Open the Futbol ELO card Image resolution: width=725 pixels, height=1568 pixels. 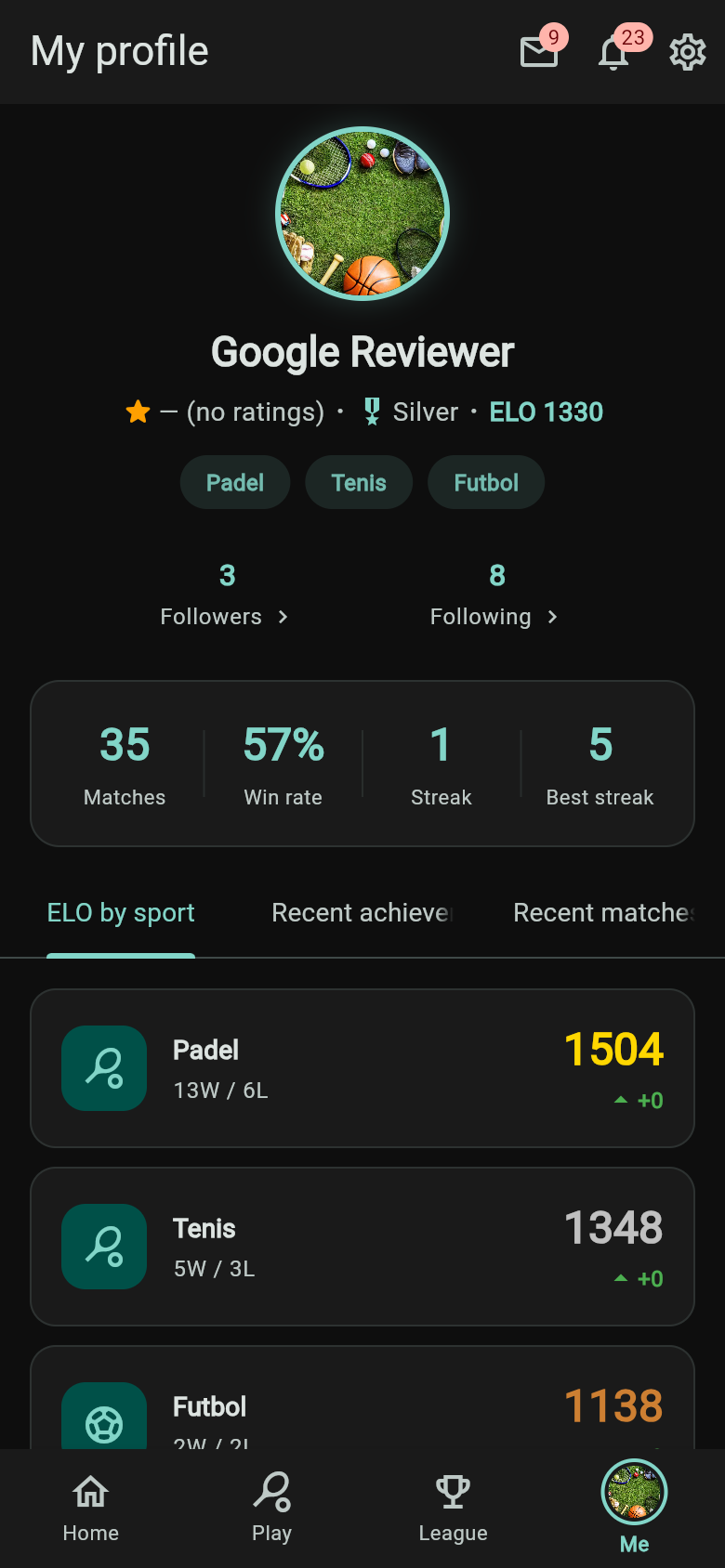362,1403
